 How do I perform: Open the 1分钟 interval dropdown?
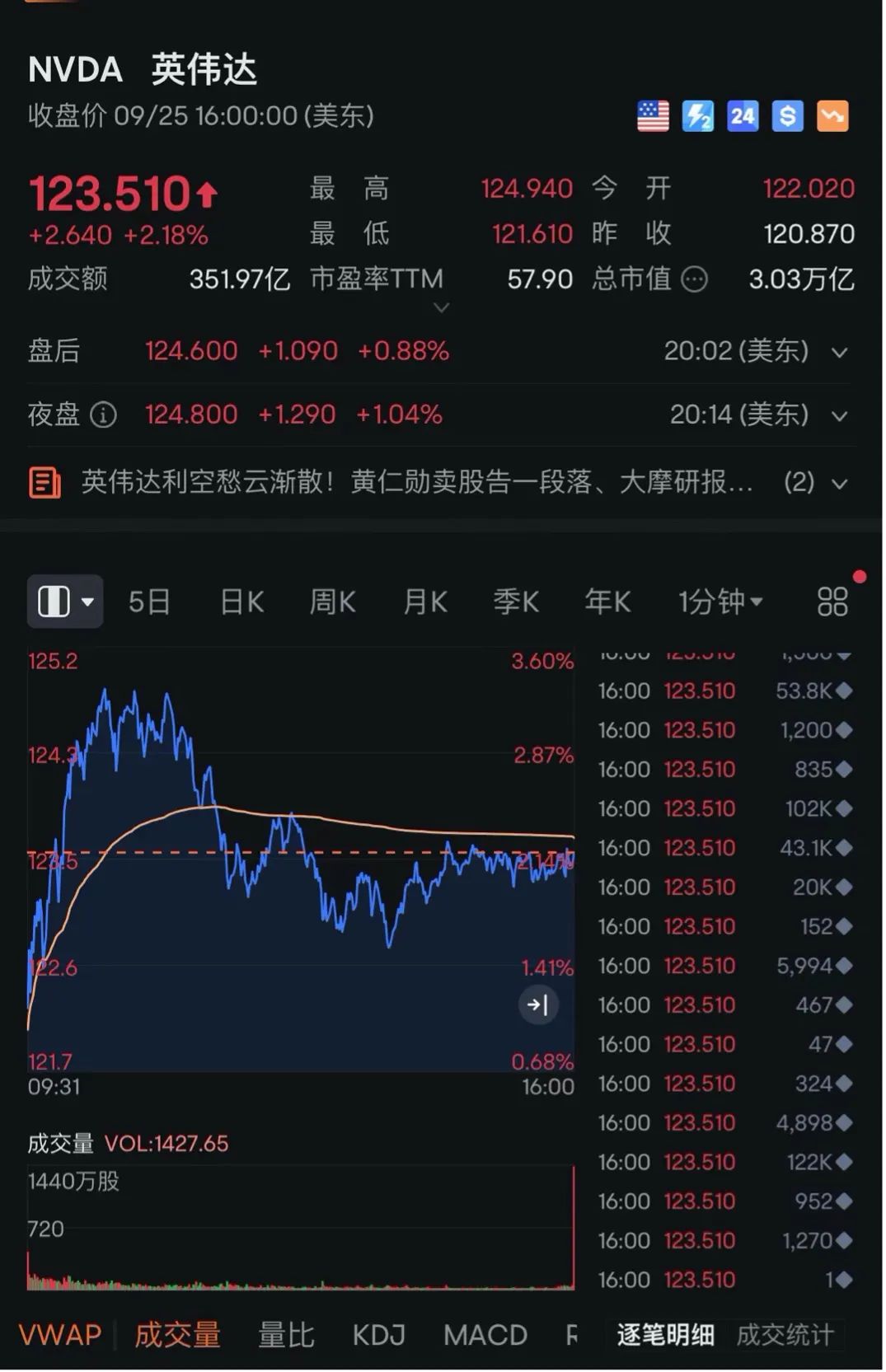coord(720,602)
